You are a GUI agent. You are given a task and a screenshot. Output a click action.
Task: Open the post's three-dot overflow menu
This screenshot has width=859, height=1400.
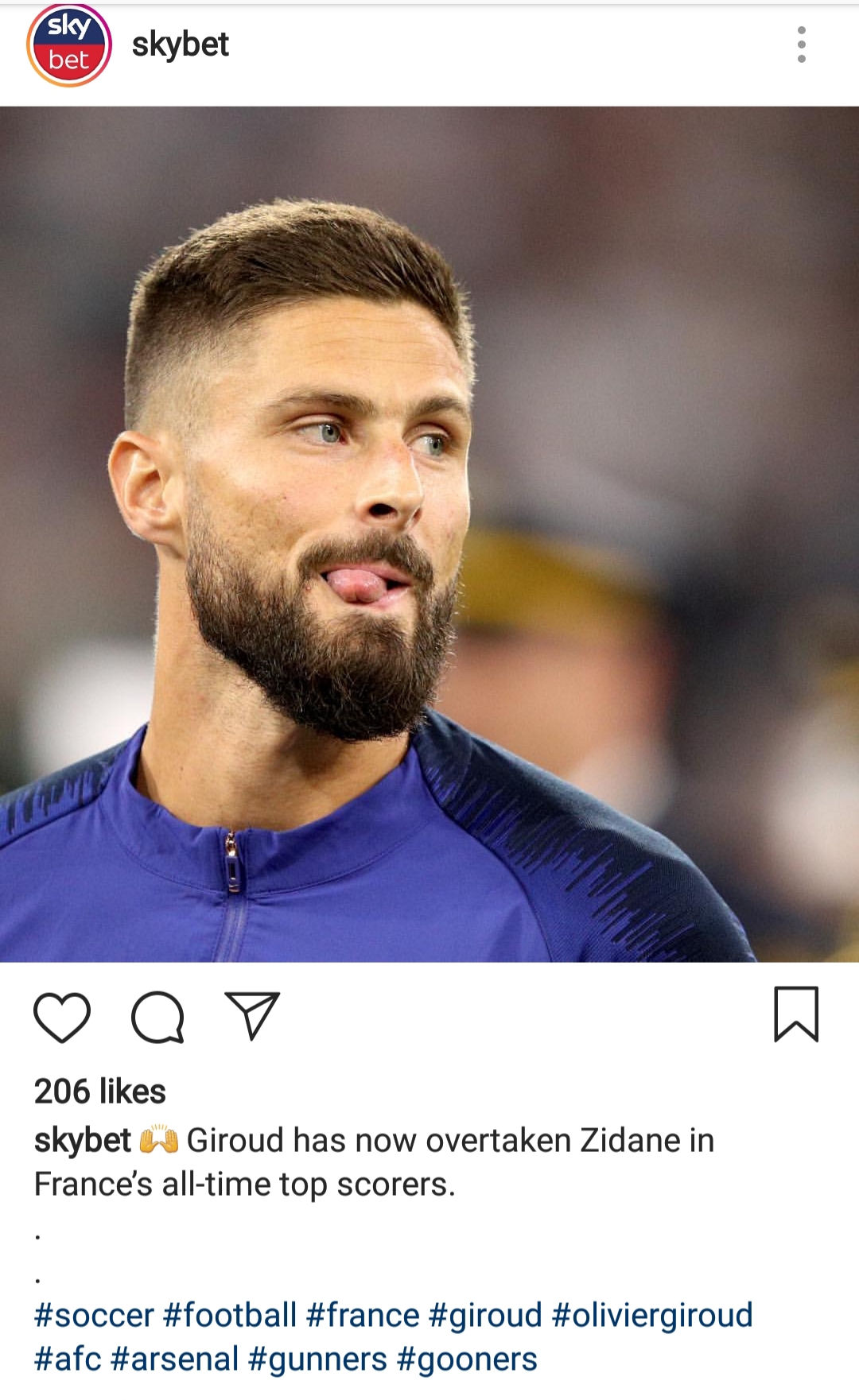(802, 45)
